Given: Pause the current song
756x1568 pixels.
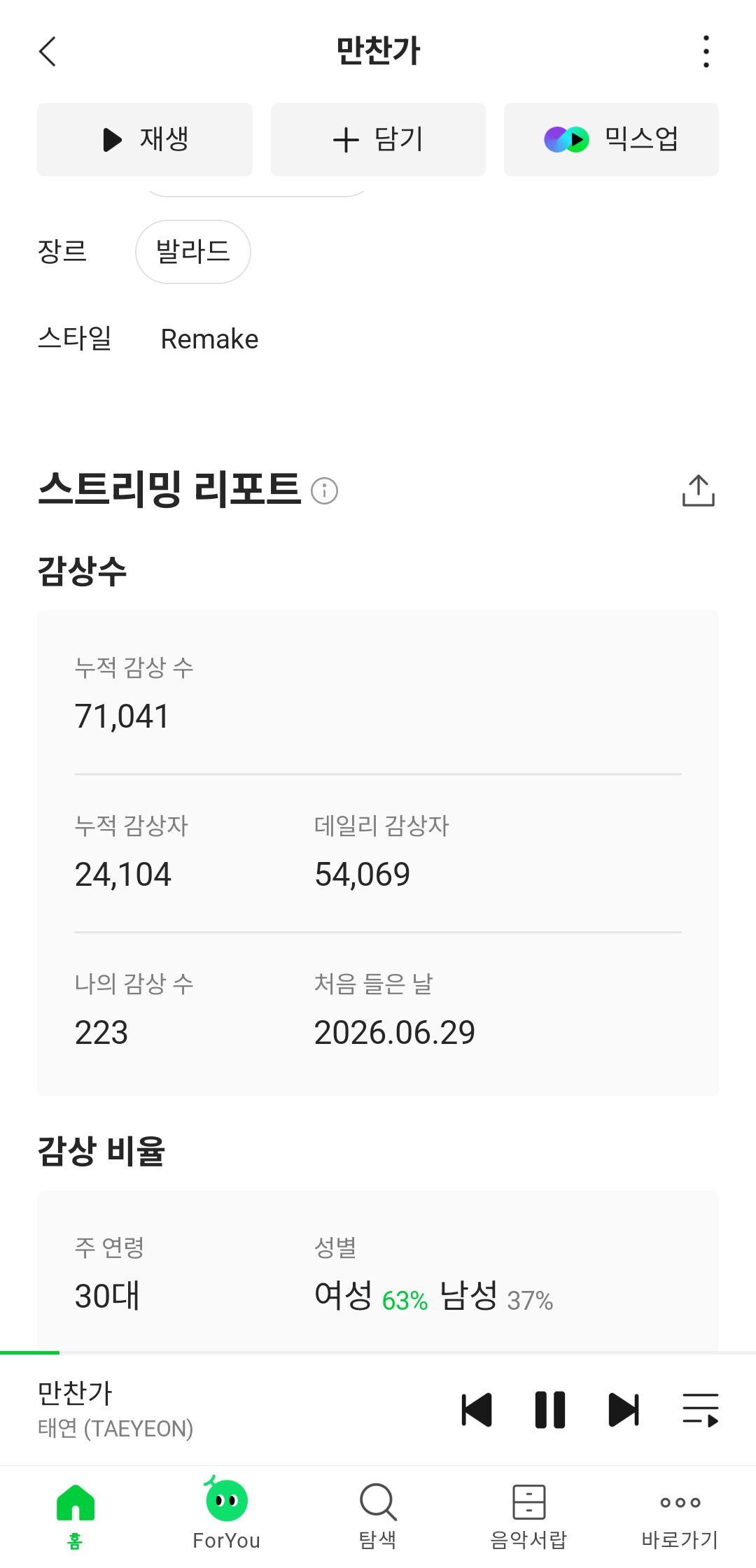Looking at the screenshot, I should (550, 1409).
